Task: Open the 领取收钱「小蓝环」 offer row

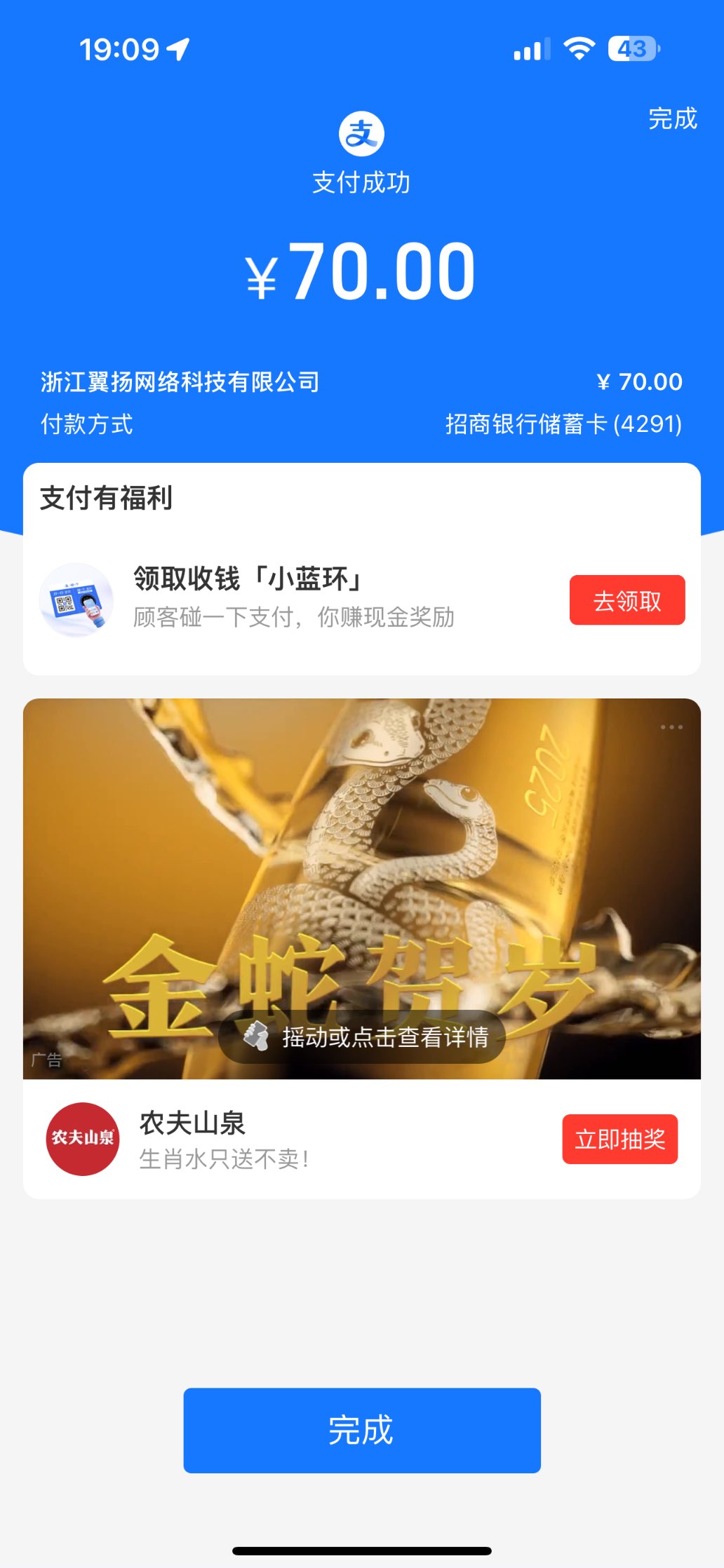Action: (295, 597)
